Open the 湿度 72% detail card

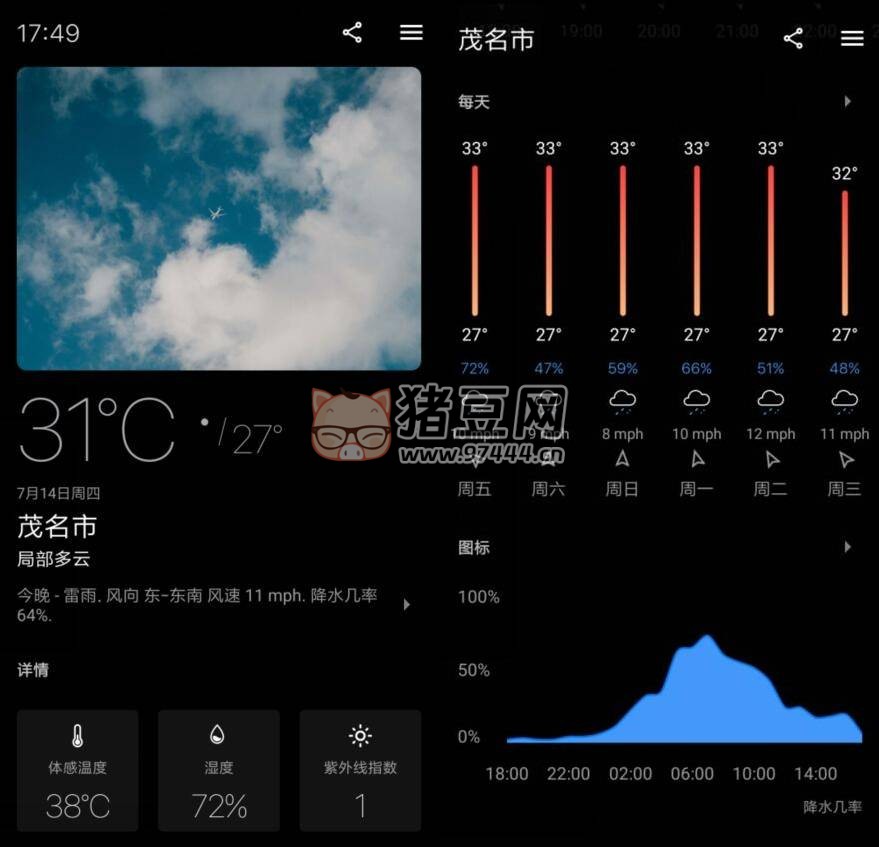pyautogui.click(x=219, y=770)
